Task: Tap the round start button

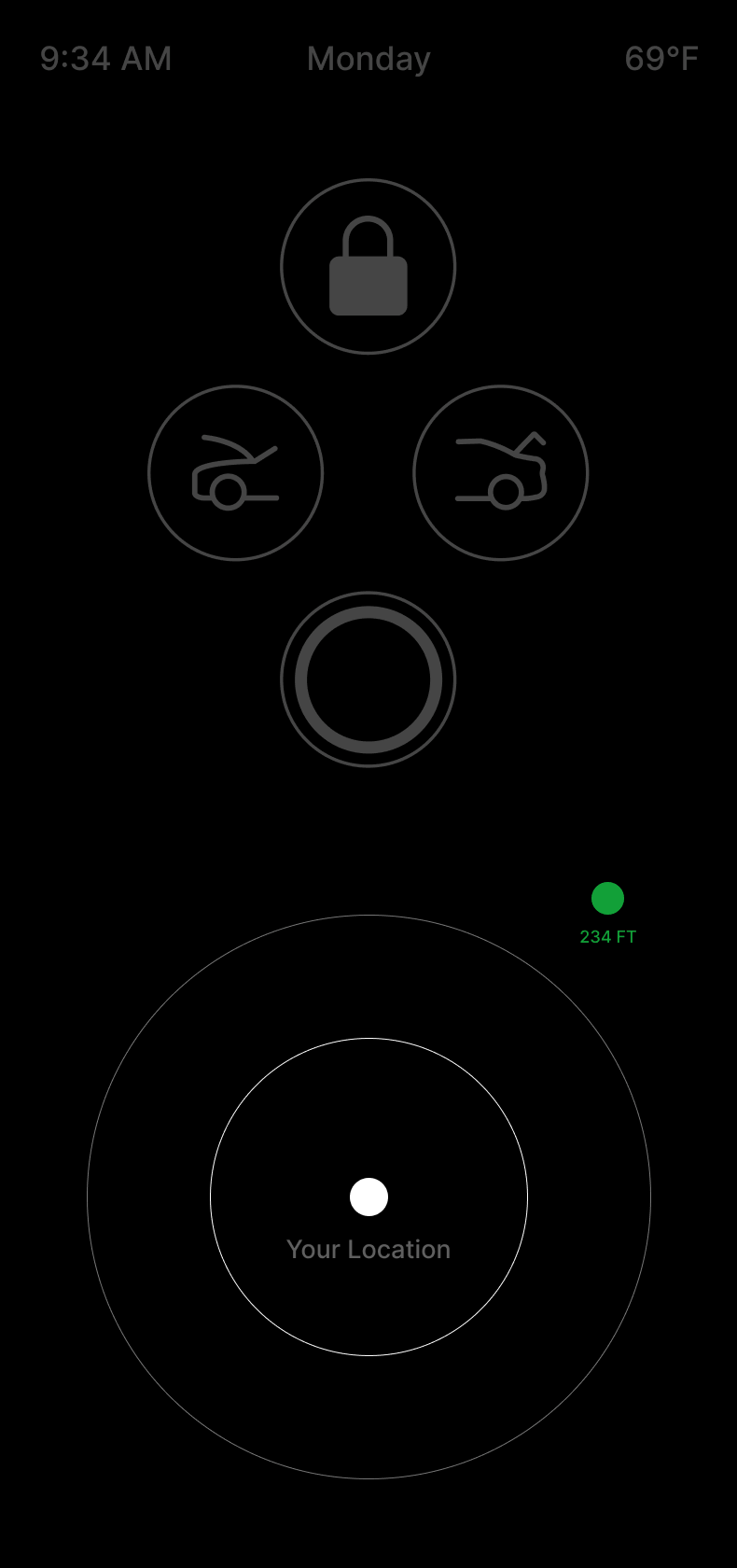Action: click(x=368, y=679)
